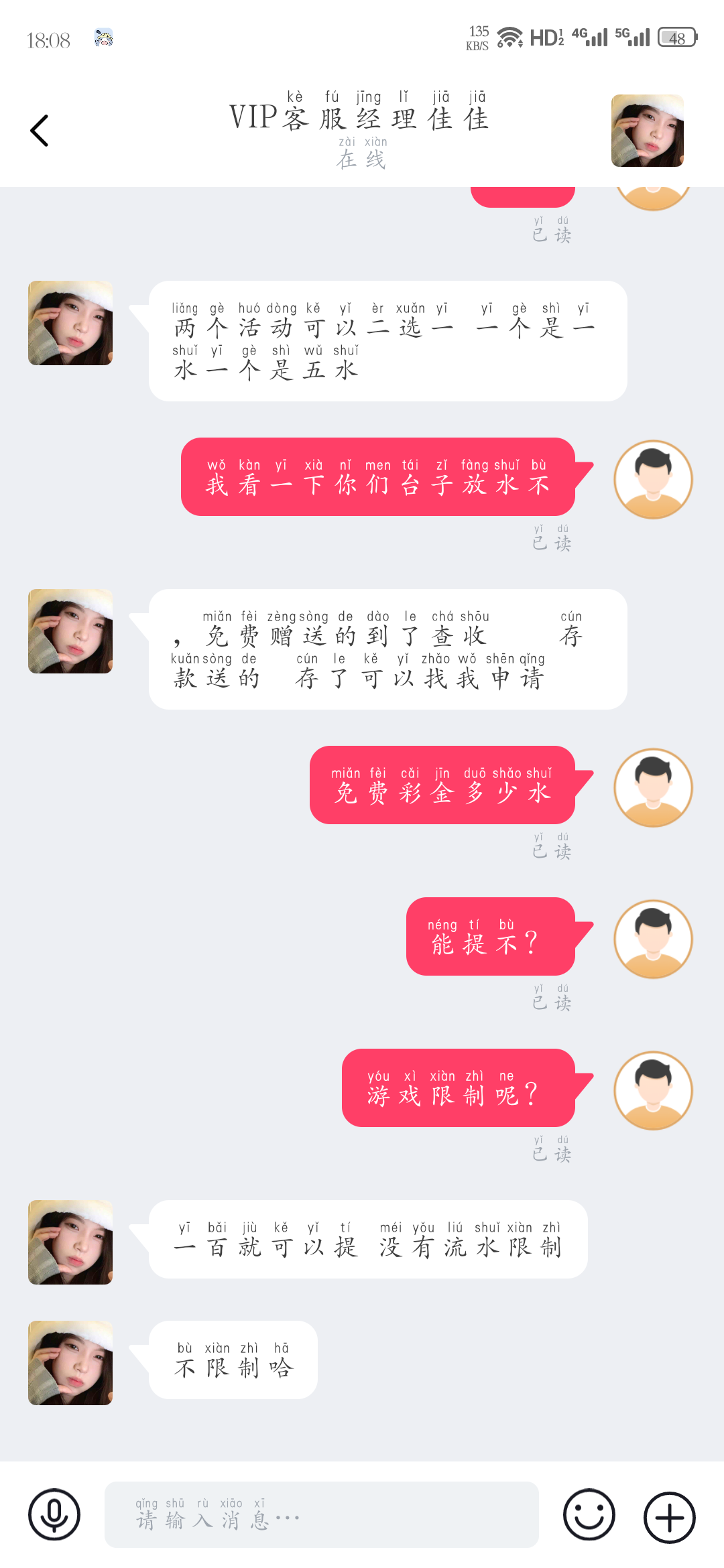The width and height of the screenshot is (724, 1568).
Task: Go back using the header arrow
Action: (x=40, y=131)
